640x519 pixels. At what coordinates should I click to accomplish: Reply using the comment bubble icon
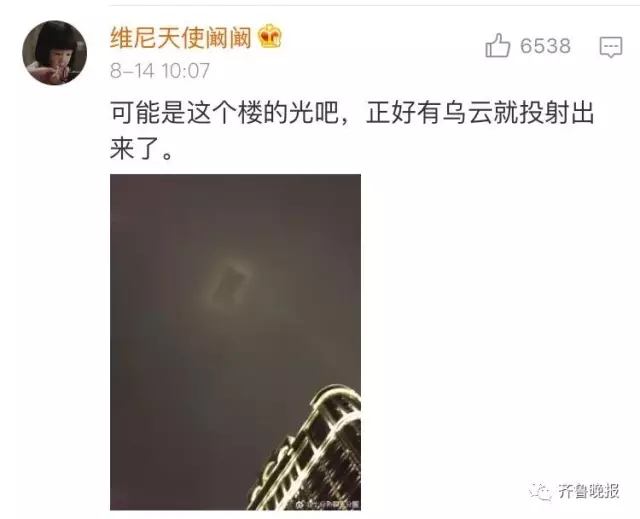point(610,46)
